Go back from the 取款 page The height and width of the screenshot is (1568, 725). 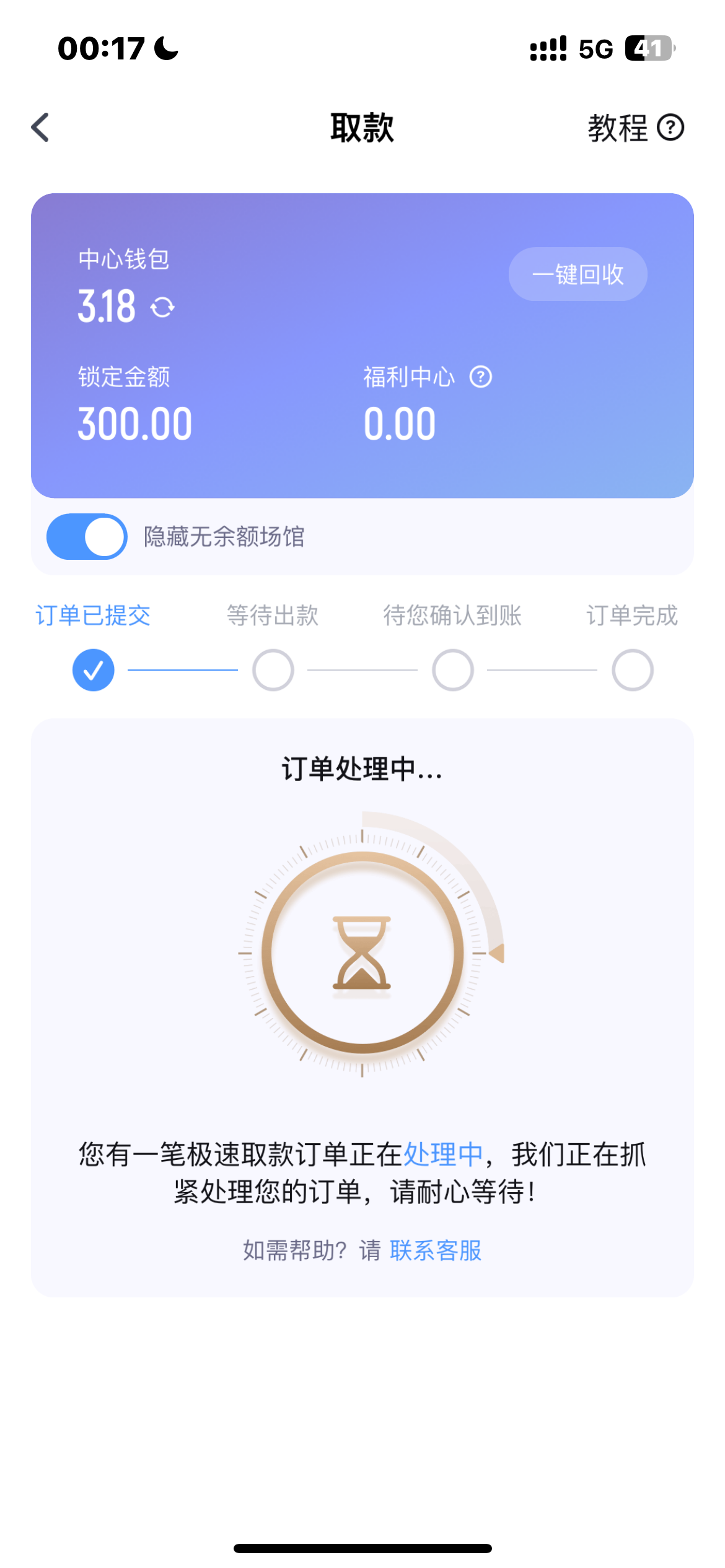(x=41, y=128)
